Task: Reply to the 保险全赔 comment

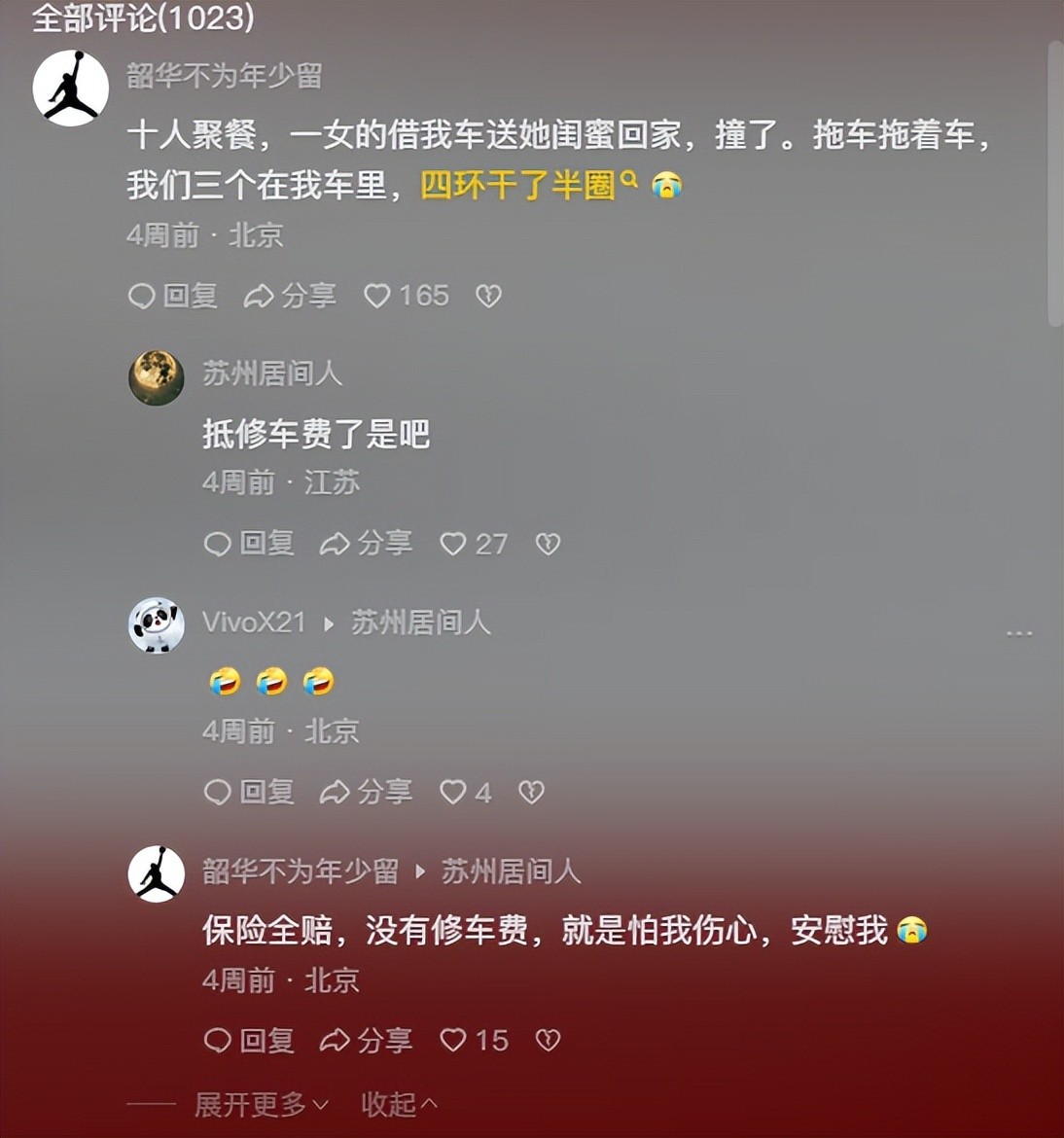Action: (249, 1041)
